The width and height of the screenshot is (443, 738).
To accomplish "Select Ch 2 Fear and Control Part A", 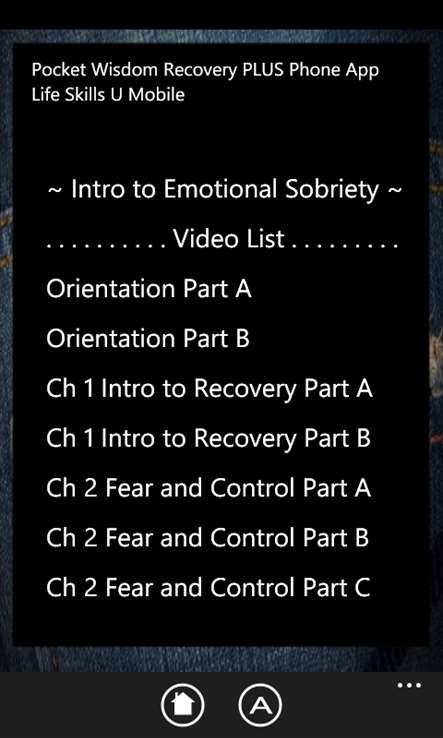I will [x=209, y=488].
